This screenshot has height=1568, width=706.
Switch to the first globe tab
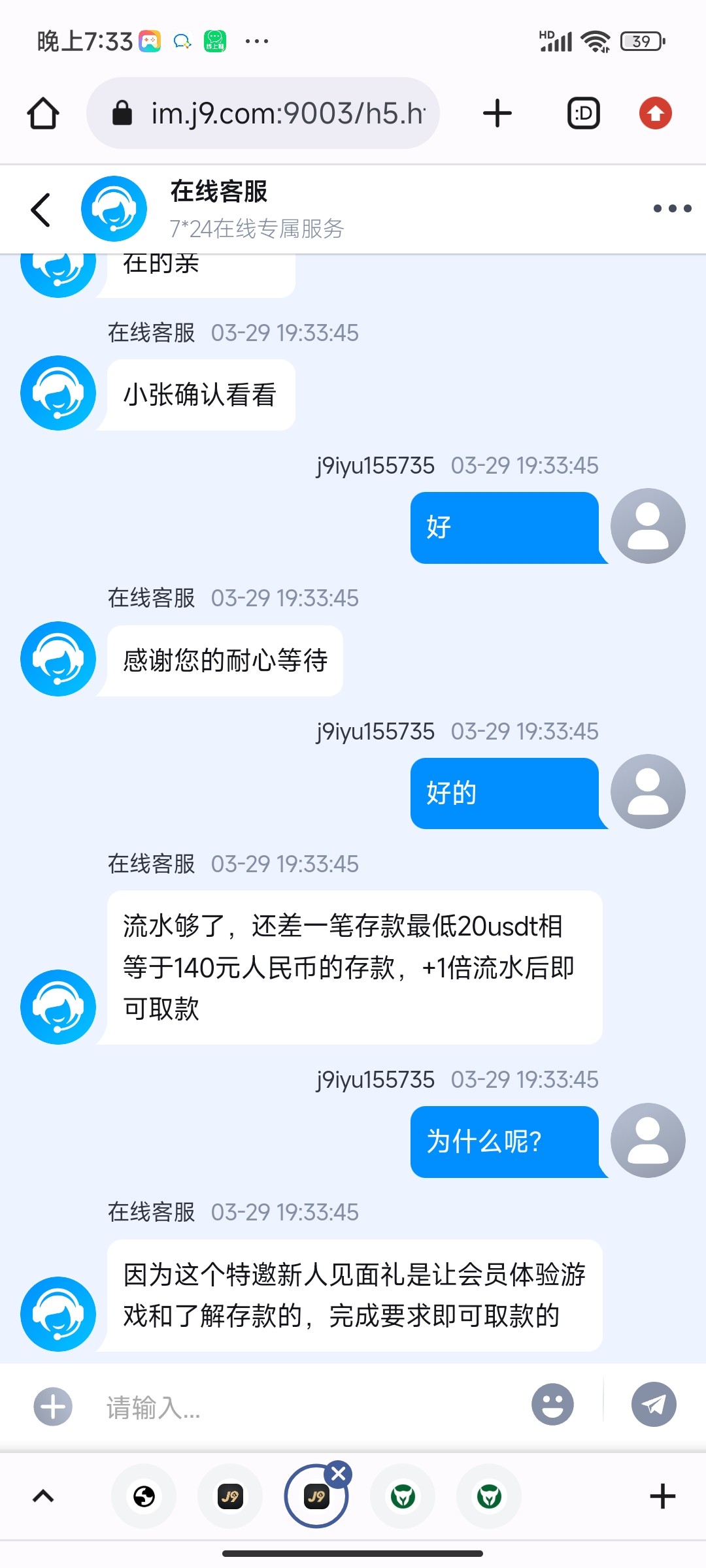pyautogui.click(x=144, y=1496)
